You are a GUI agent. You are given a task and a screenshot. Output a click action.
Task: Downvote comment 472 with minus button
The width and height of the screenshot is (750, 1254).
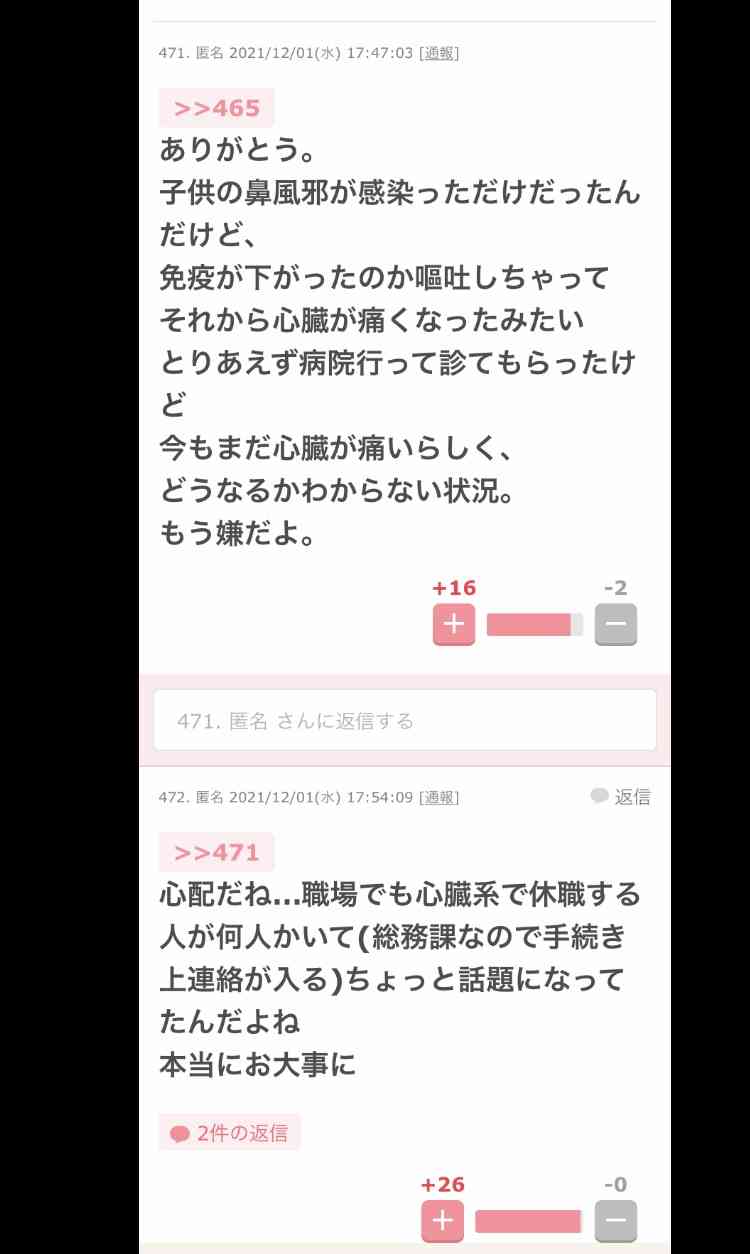[616, 1221]
